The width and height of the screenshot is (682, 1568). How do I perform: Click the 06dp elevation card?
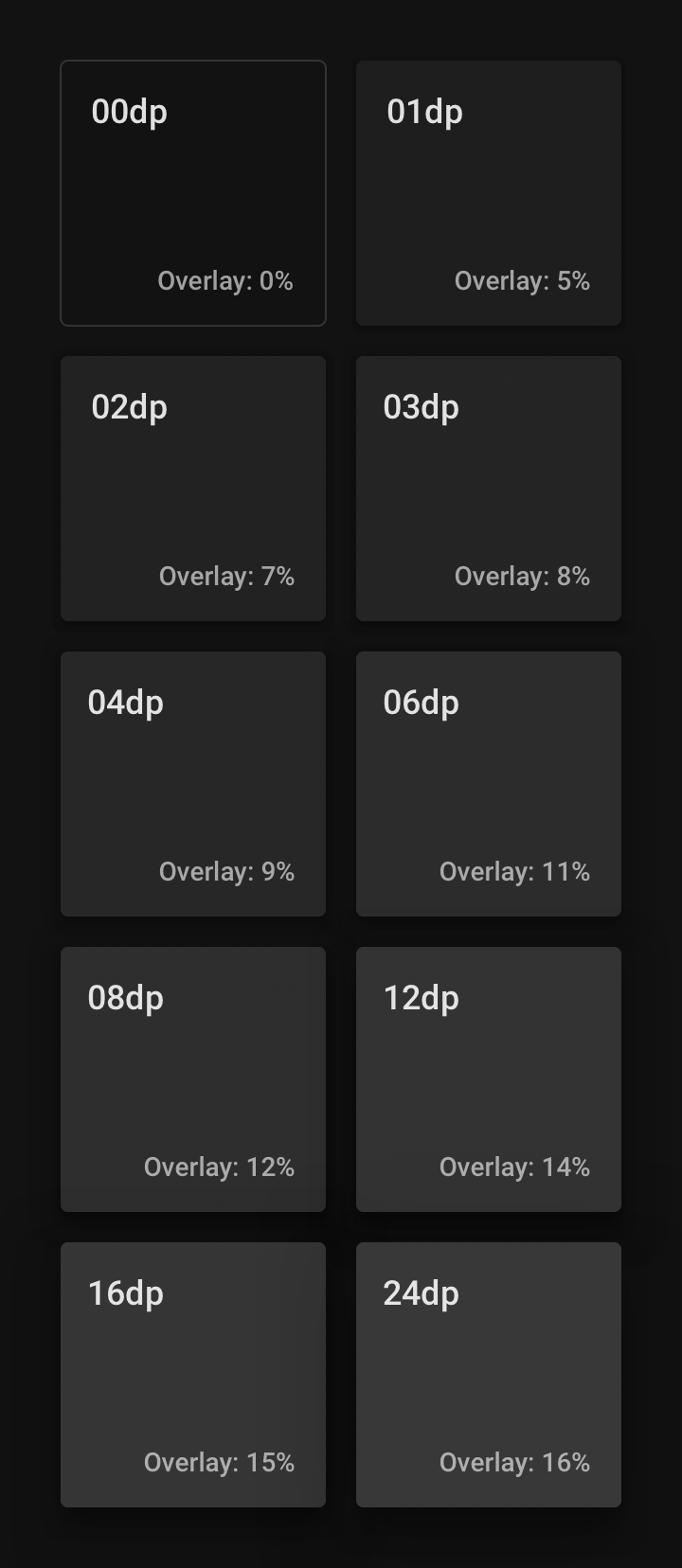(x=489, y=784)
